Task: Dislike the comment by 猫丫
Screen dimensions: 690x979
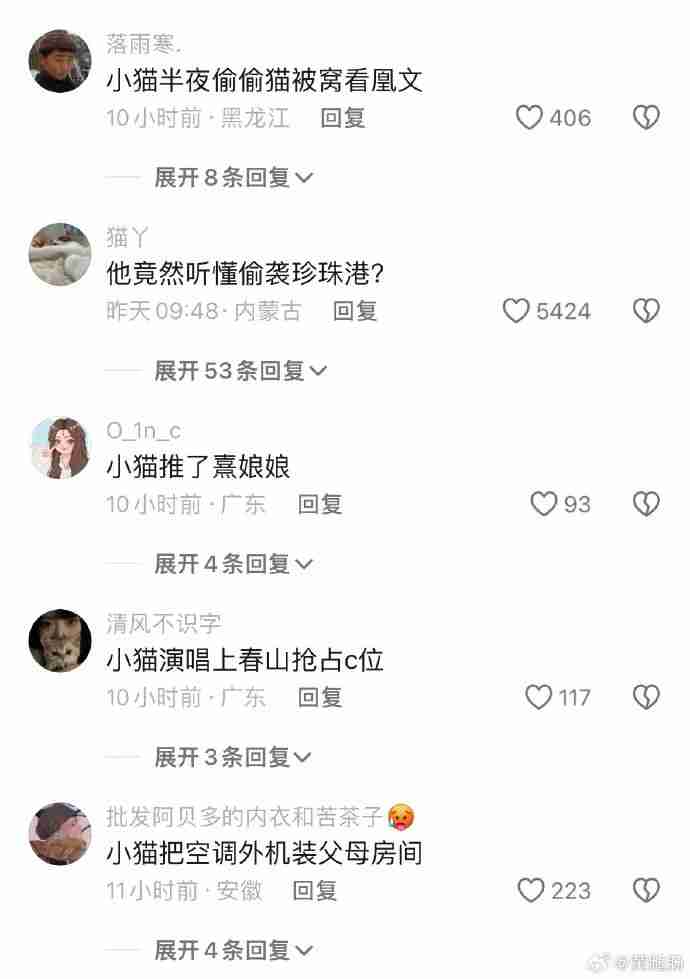Action: (x=647, y=311)
